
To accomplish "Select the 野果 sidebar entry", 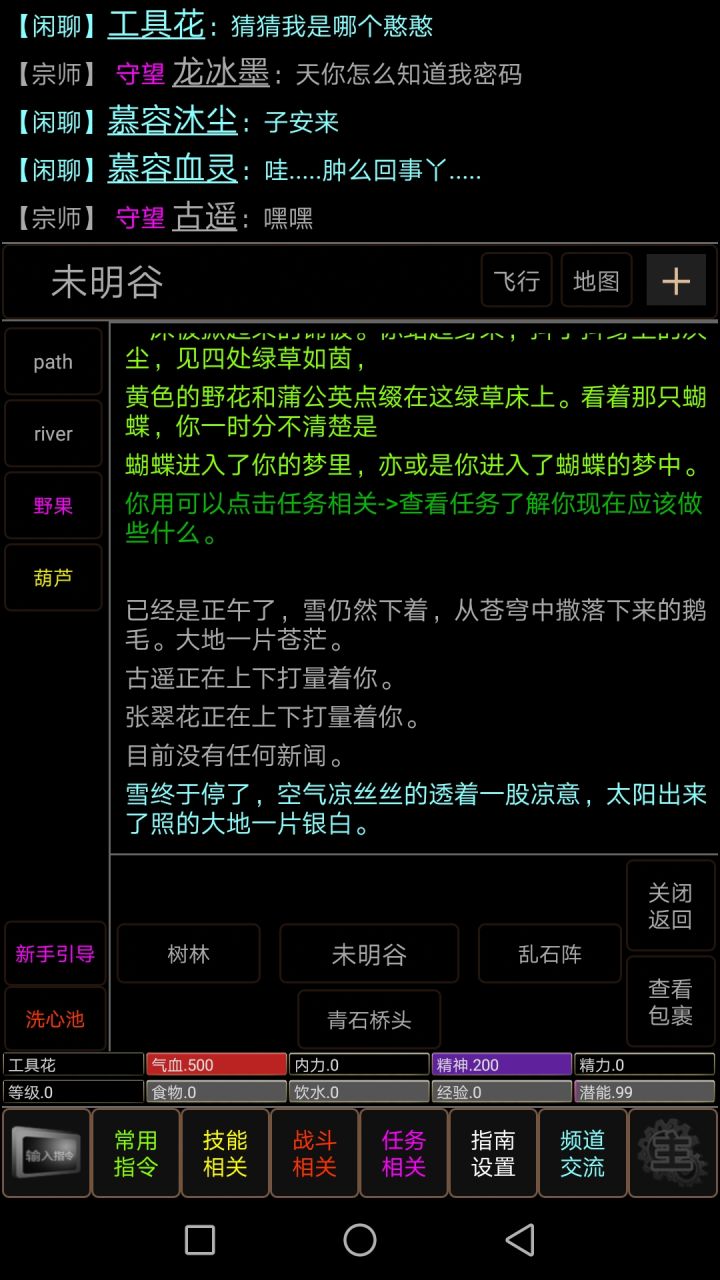I will (x=52, y=506).
